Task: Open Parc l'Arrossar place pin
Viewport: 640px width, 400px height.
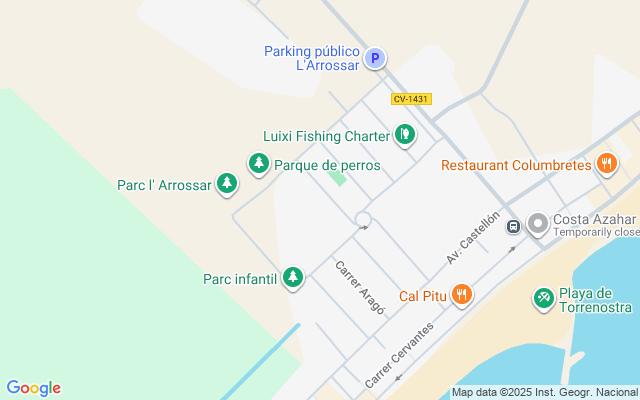Action: click(227, 184)
